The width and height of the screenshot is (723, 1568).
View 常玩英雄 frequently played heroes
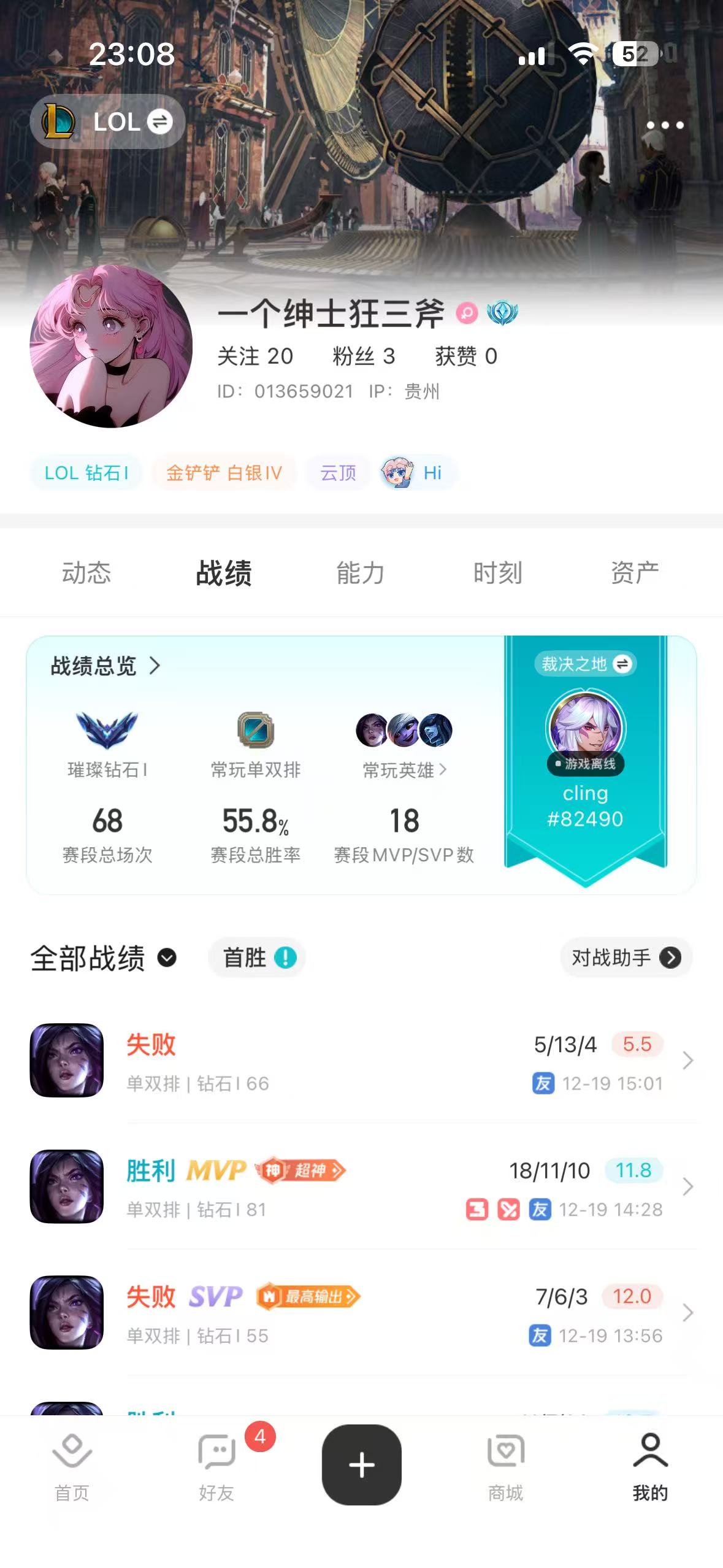(404, 769)
